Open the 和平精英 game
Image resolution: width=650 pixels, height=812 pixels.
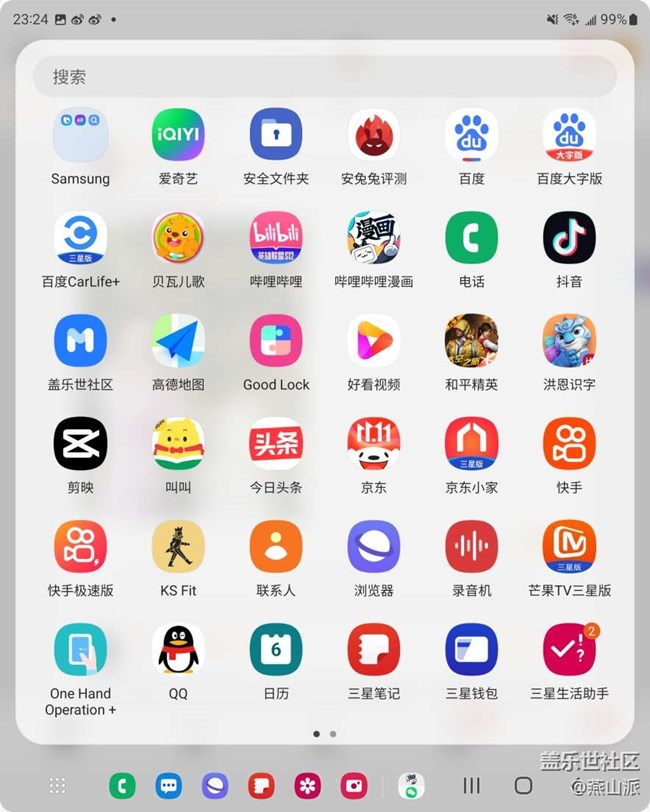click(x=471, y=341)
